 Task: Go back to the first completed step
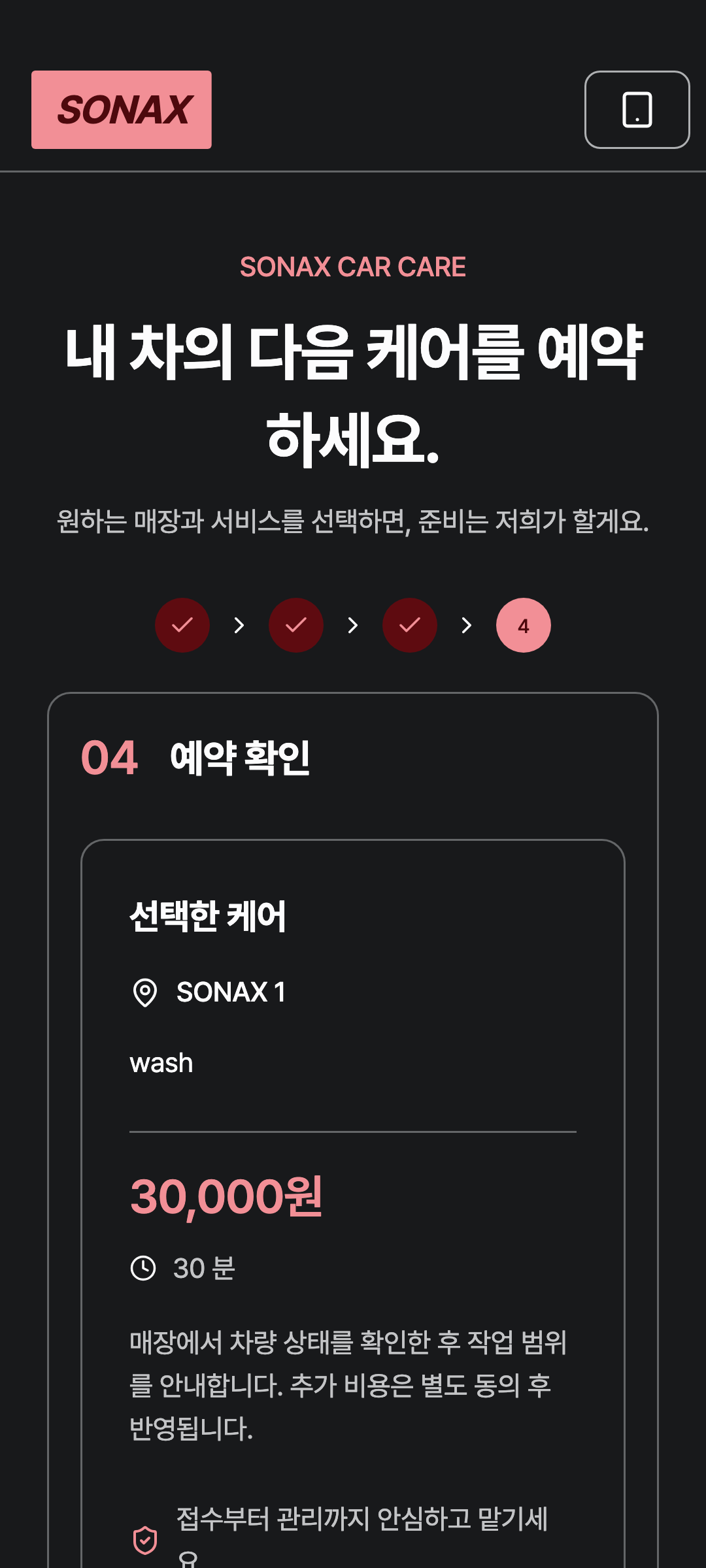pos(182,625)
